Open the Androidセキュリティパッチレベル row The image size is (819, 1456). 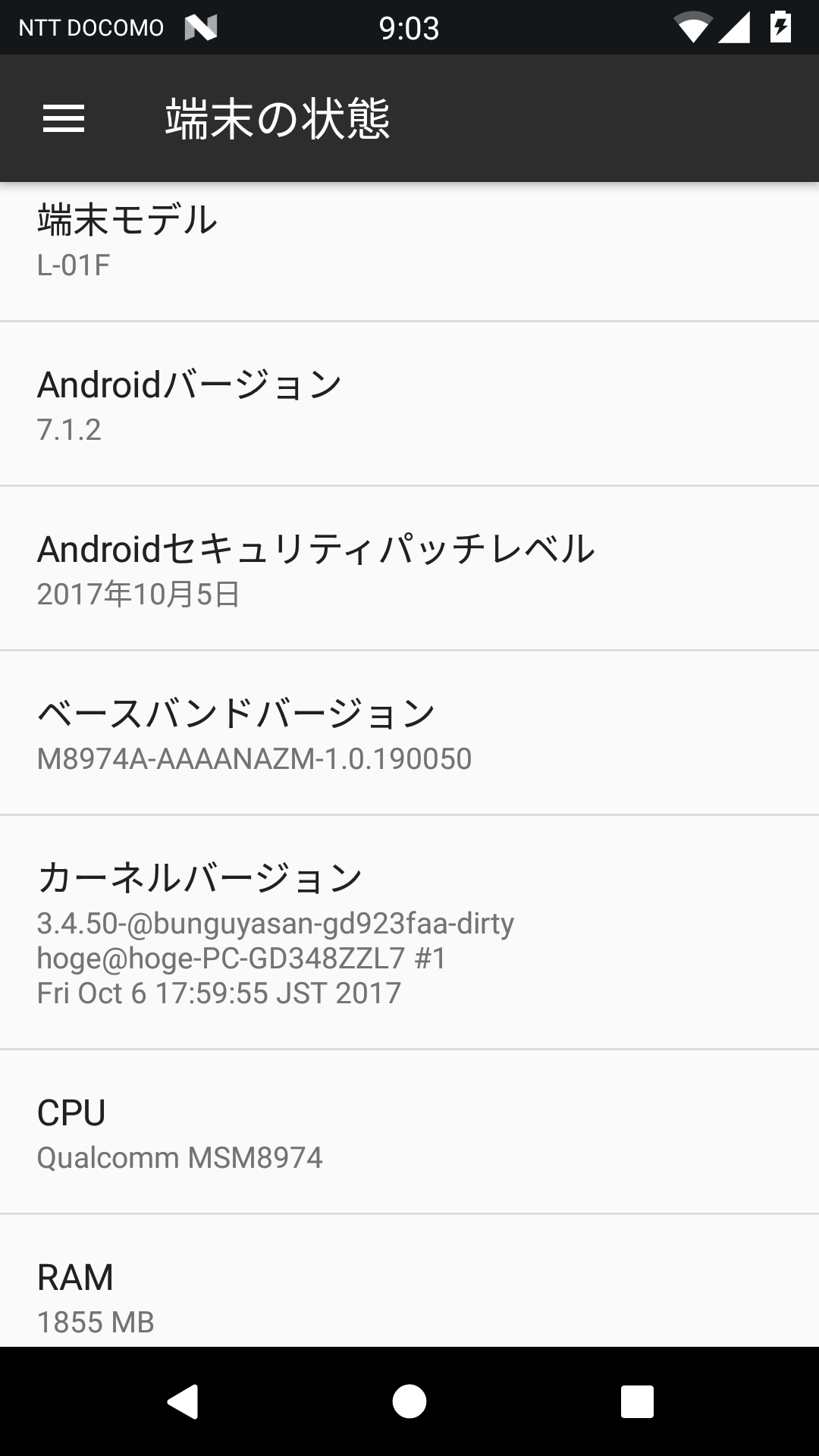click(x=409, y=568)
